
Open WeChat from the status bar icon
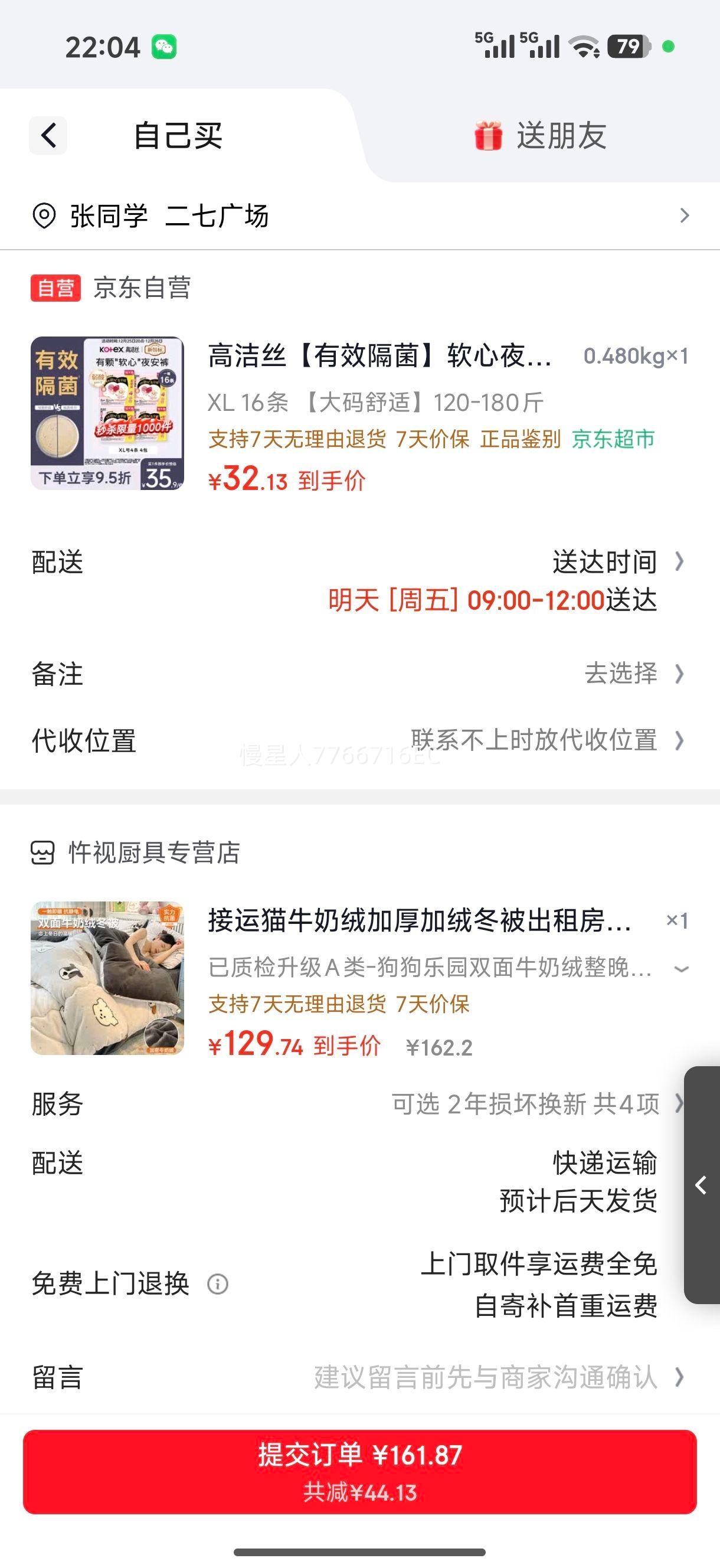pyautogui.click(x=163, y=45)
